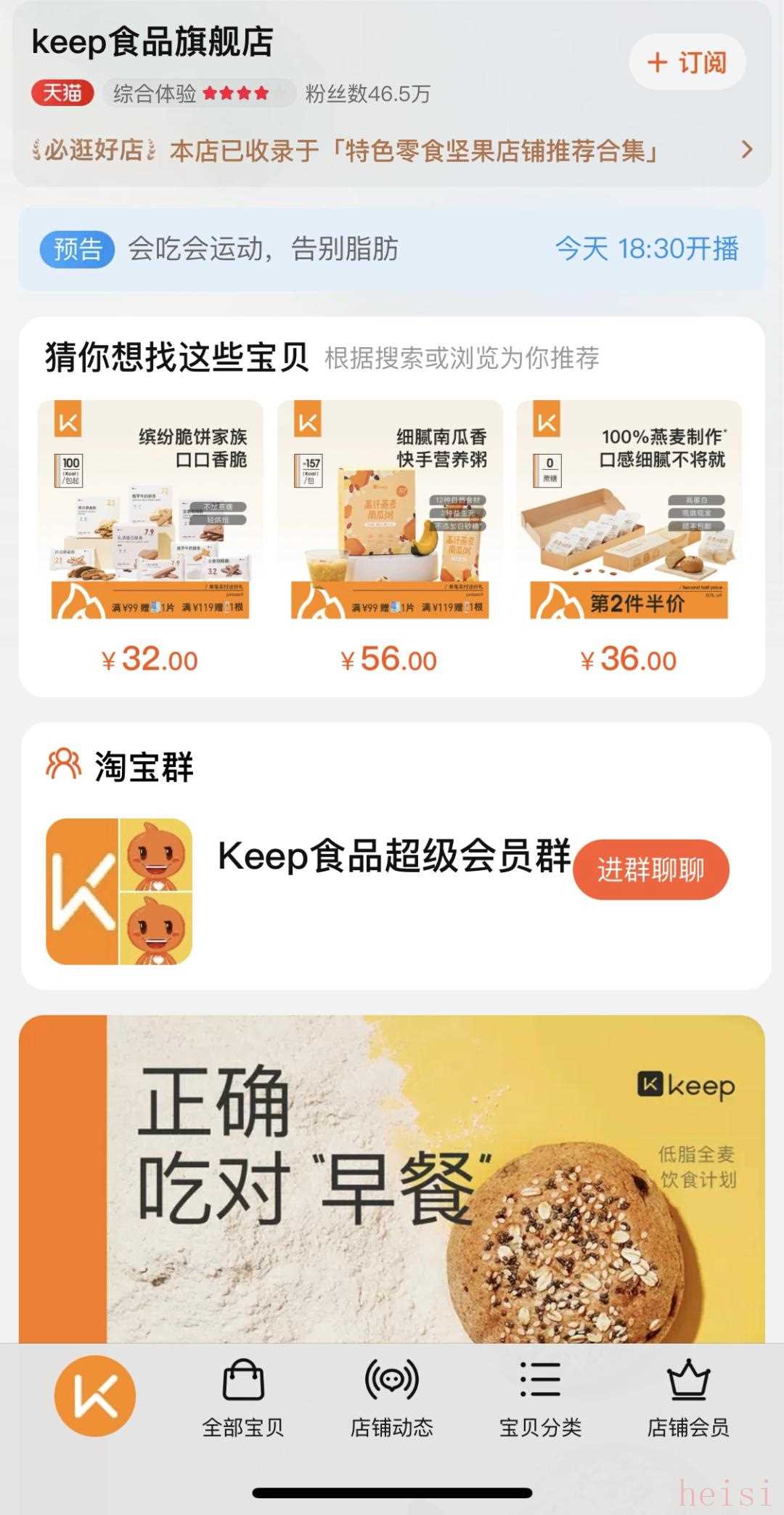View the ¥32.00 缤纷脆饼家族 product
This screenshot has width=784, height=1515.
click(150, 537)
